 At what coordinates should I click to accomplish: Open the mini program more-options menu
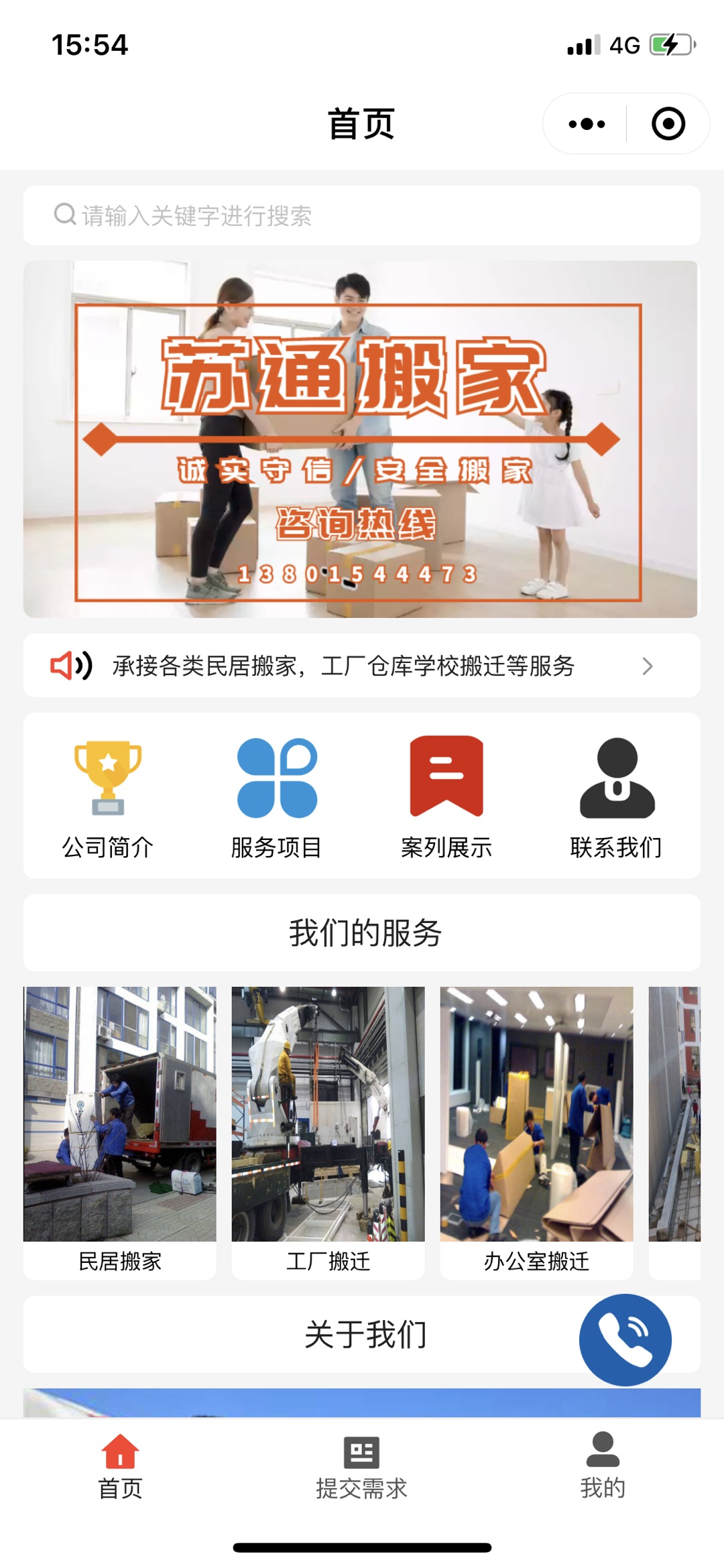pyautogui.click(x=587, y=124)
